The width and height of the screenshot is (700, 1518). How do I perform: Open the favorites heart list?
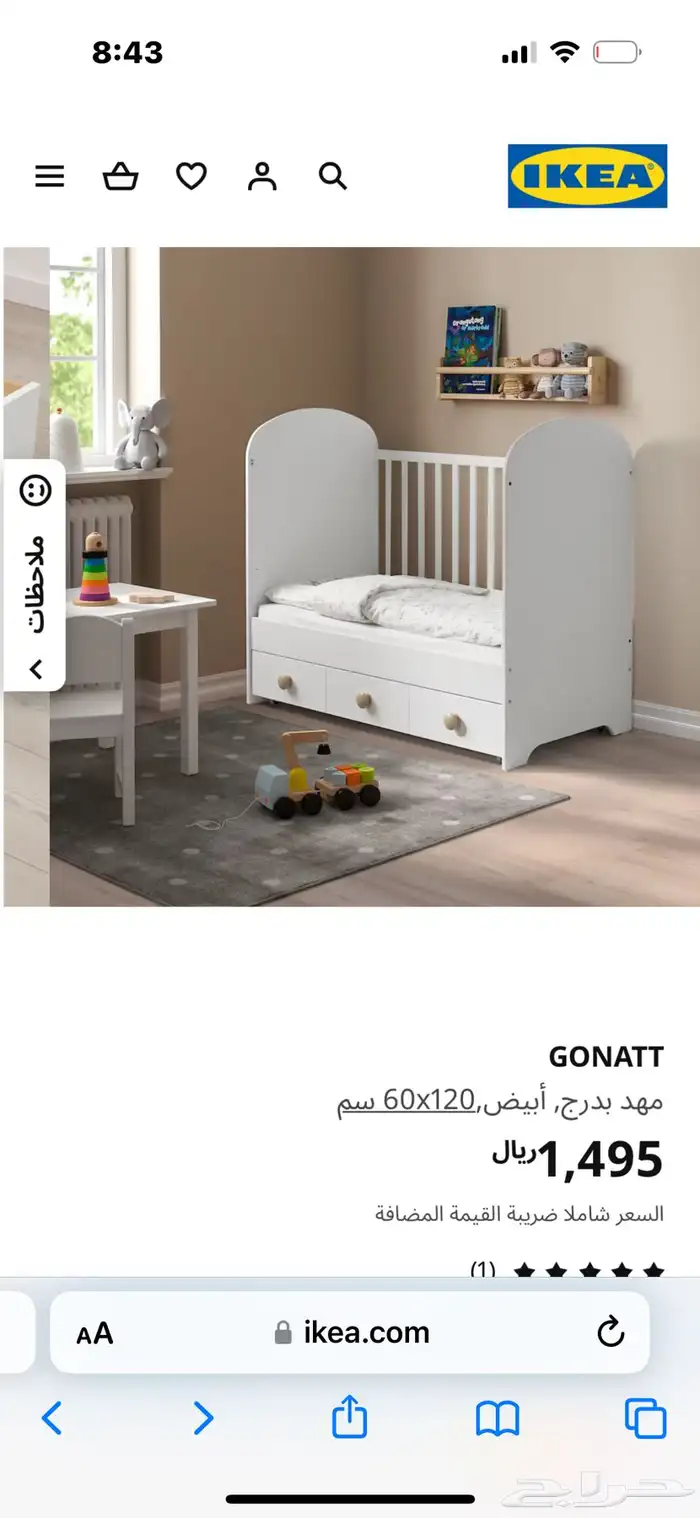[x=191, y=177]
